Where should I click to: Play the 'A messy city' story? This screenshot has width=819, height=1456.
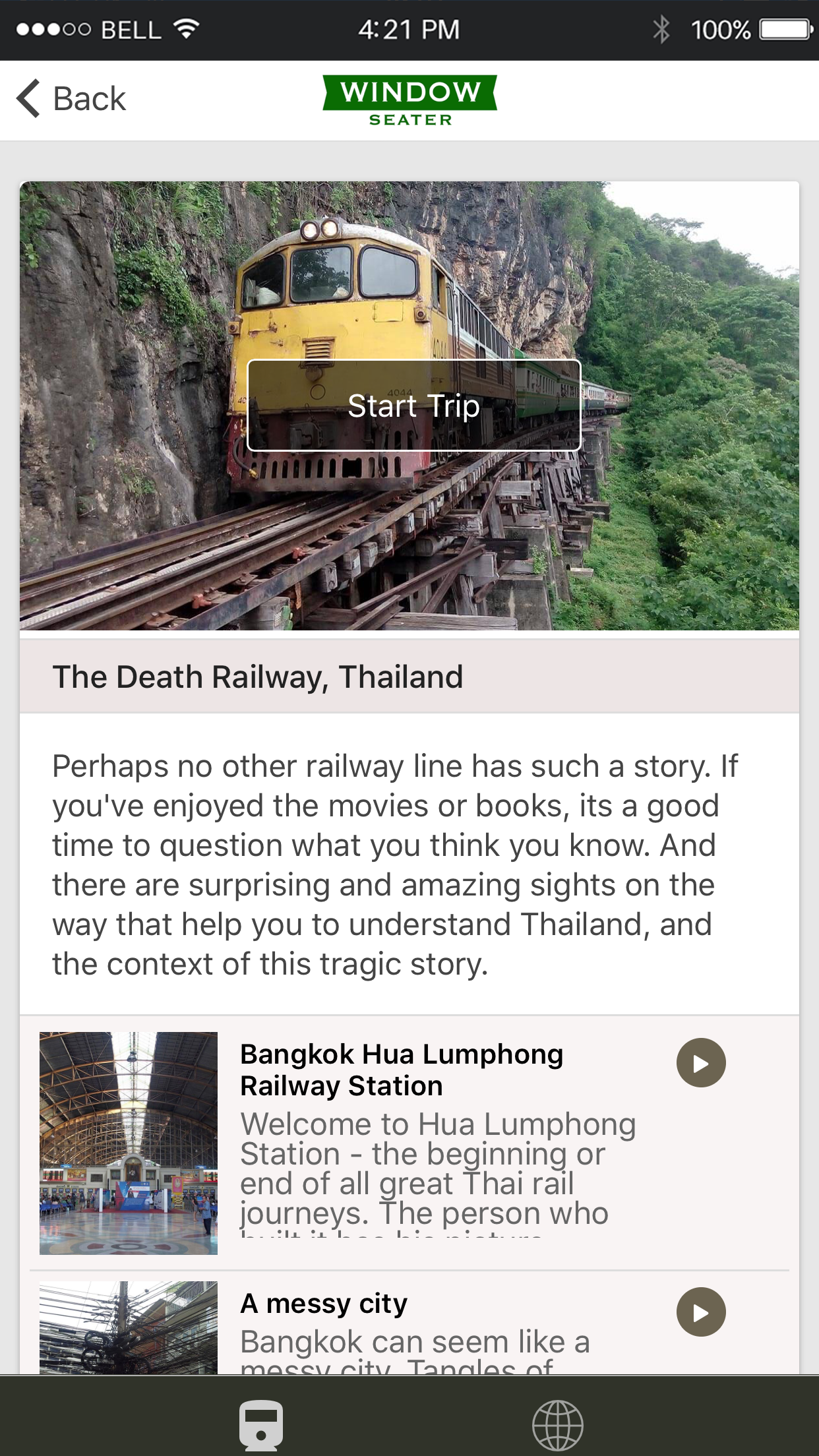[x=700, y=1312]
